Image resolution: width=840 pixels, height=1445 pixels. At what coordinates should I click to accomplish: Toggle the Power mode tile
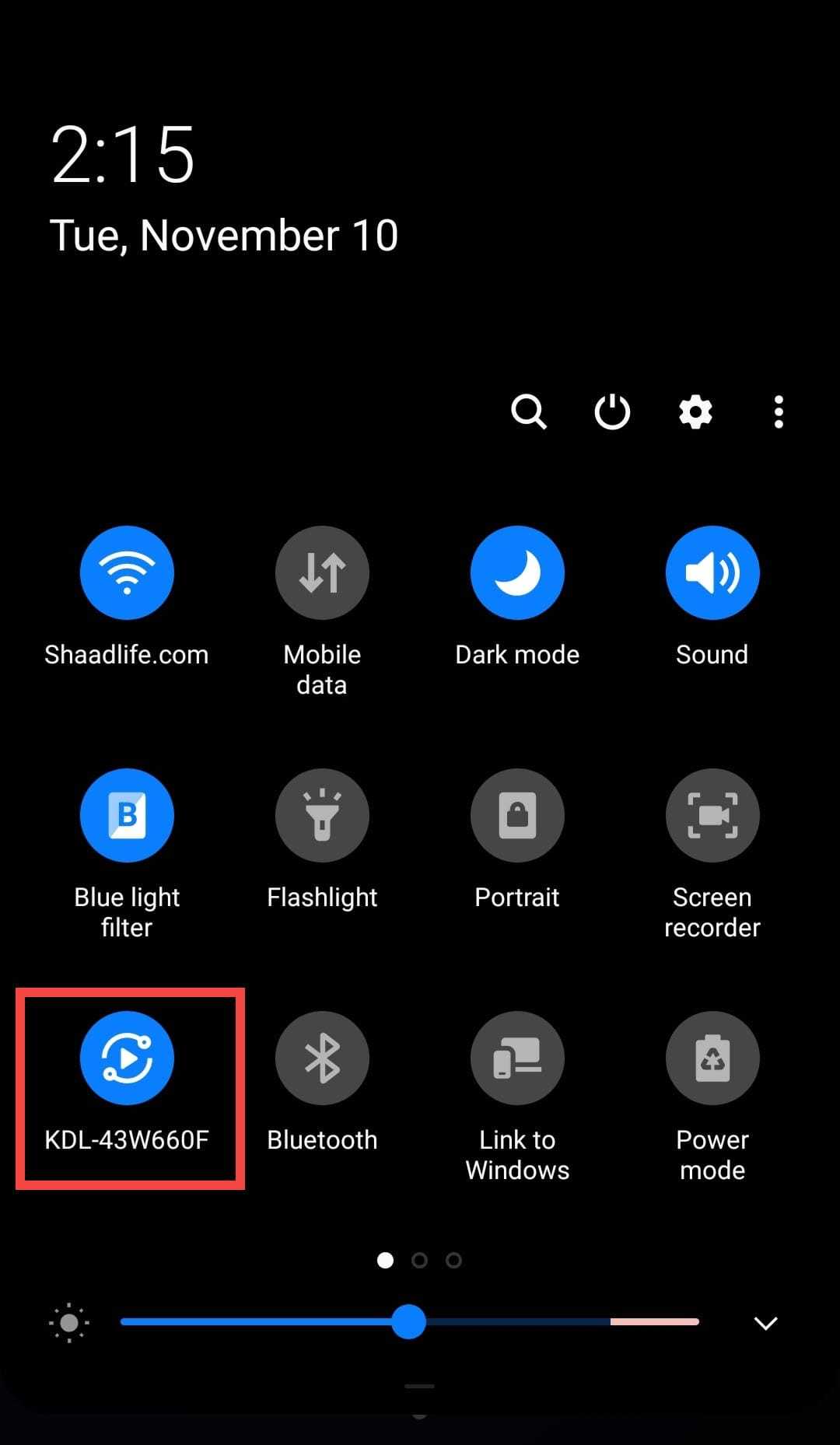[x=712, y=1058]
